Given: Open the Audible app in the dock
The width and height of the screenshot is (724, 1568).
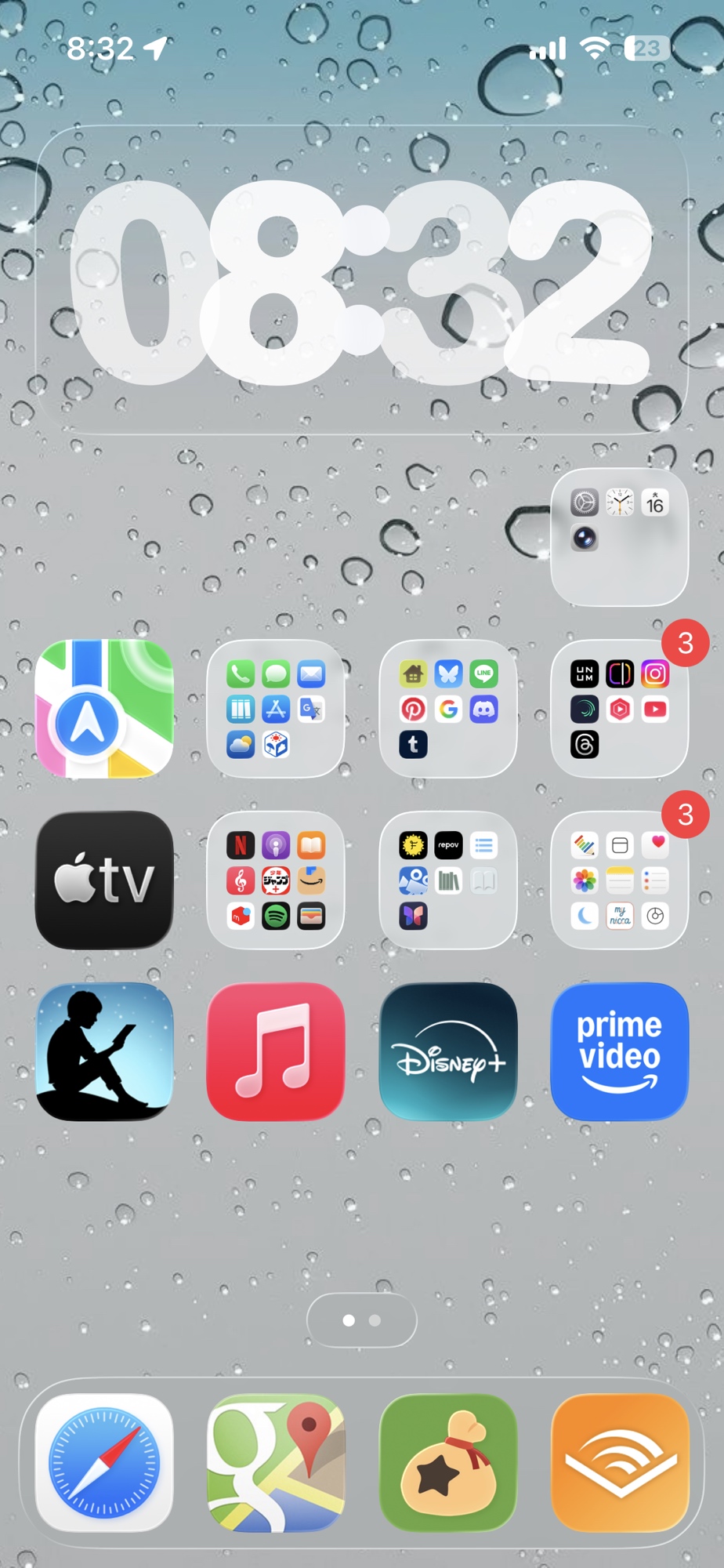Looking at the screenshot, I should pos(620,1463).
